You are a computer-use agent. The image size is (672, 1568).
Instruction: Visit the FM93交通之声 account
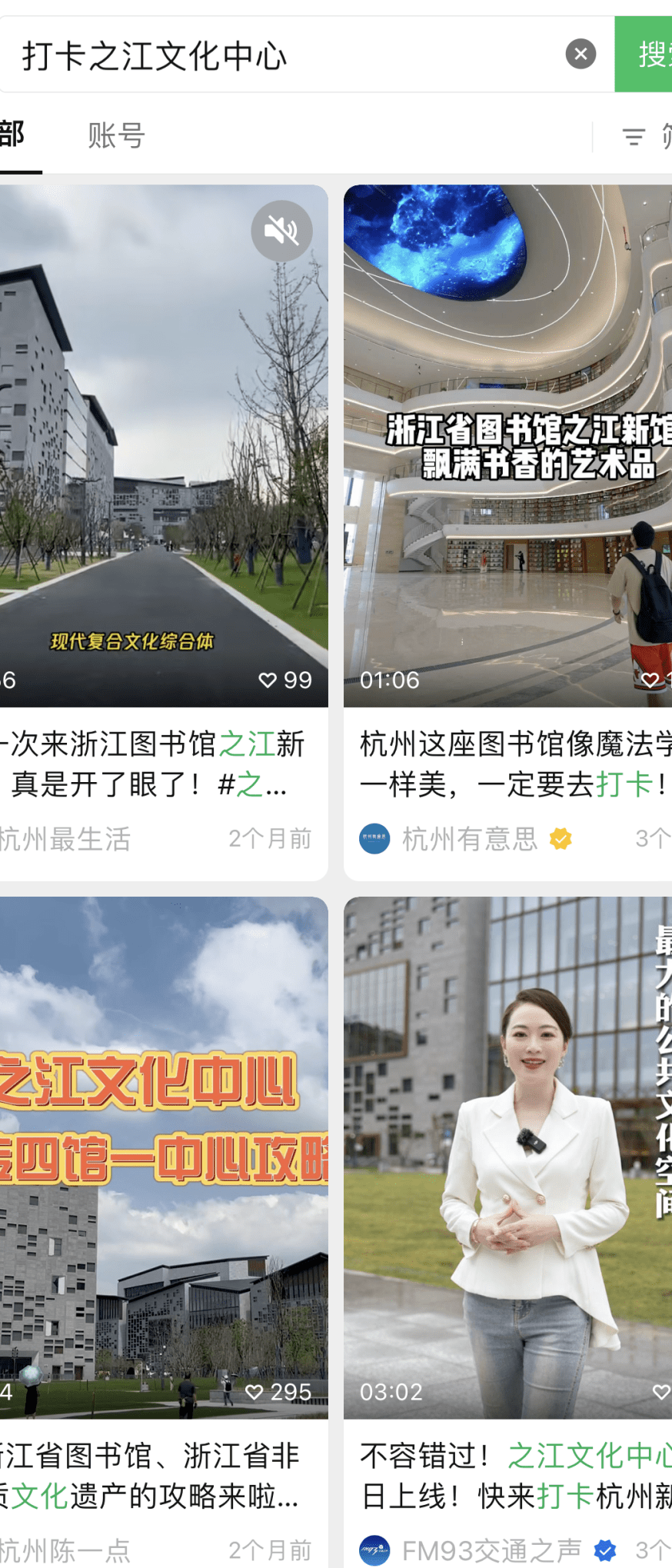click(x=491, y=1550)
